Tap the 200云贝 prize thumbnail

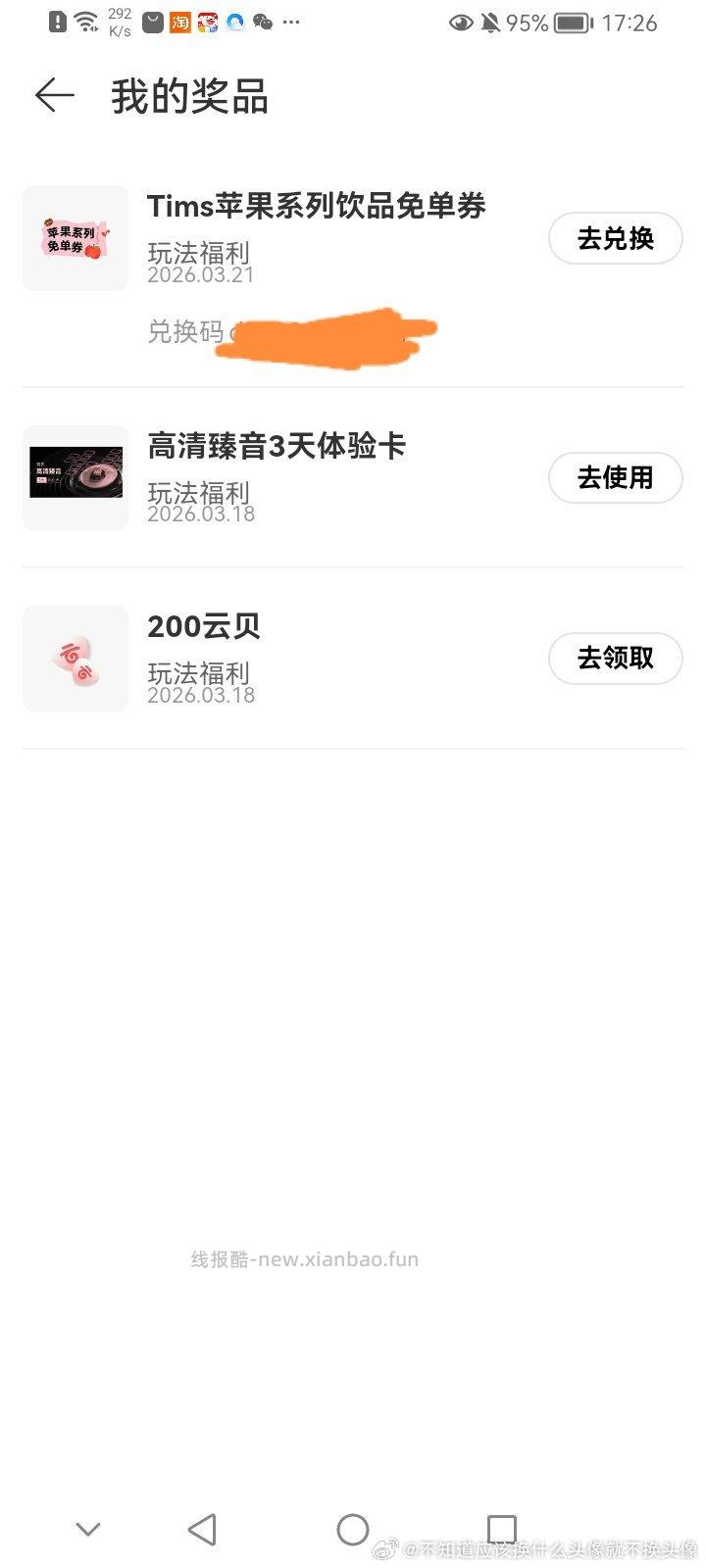(75, 659)
